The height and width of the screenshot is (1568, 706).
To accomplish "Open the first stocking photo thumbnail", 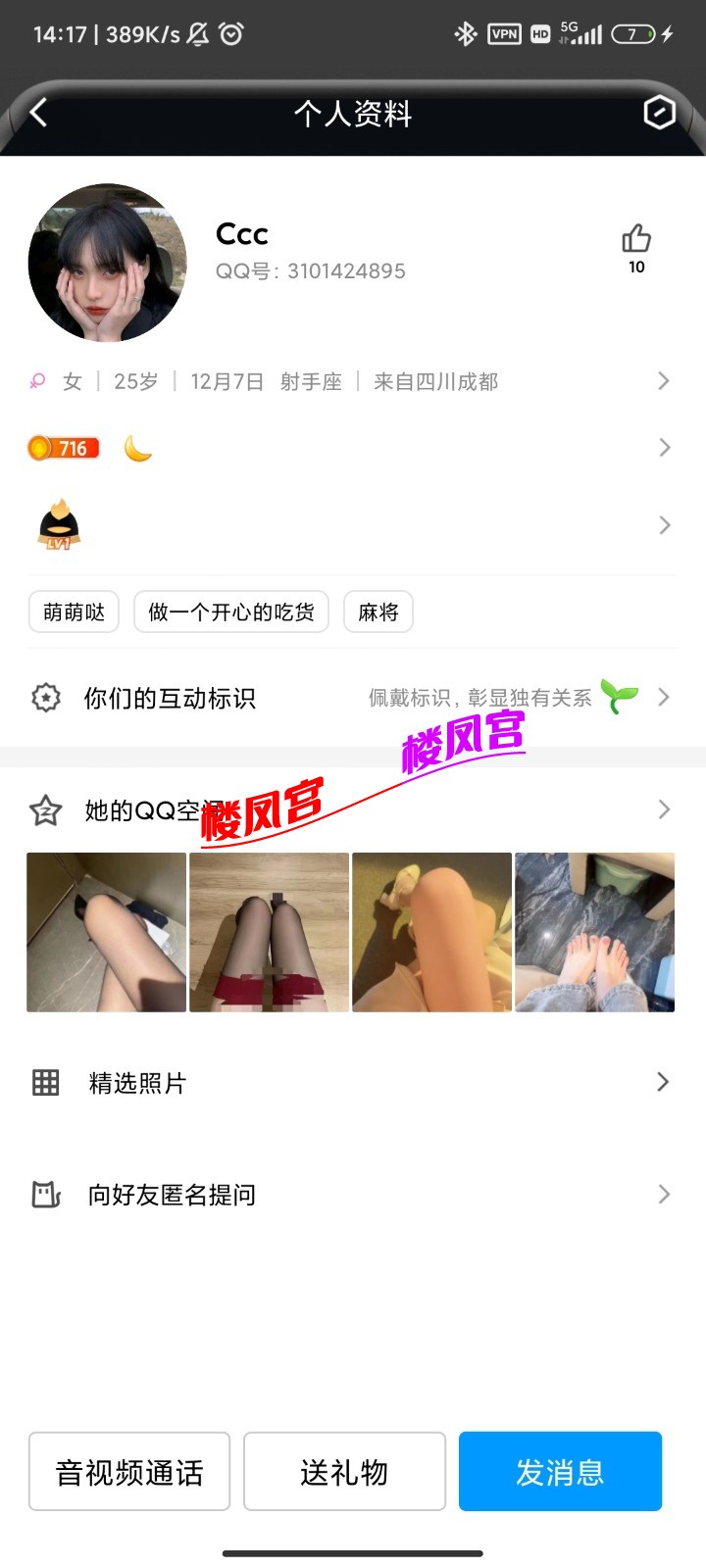I will [x=105, y=931].
